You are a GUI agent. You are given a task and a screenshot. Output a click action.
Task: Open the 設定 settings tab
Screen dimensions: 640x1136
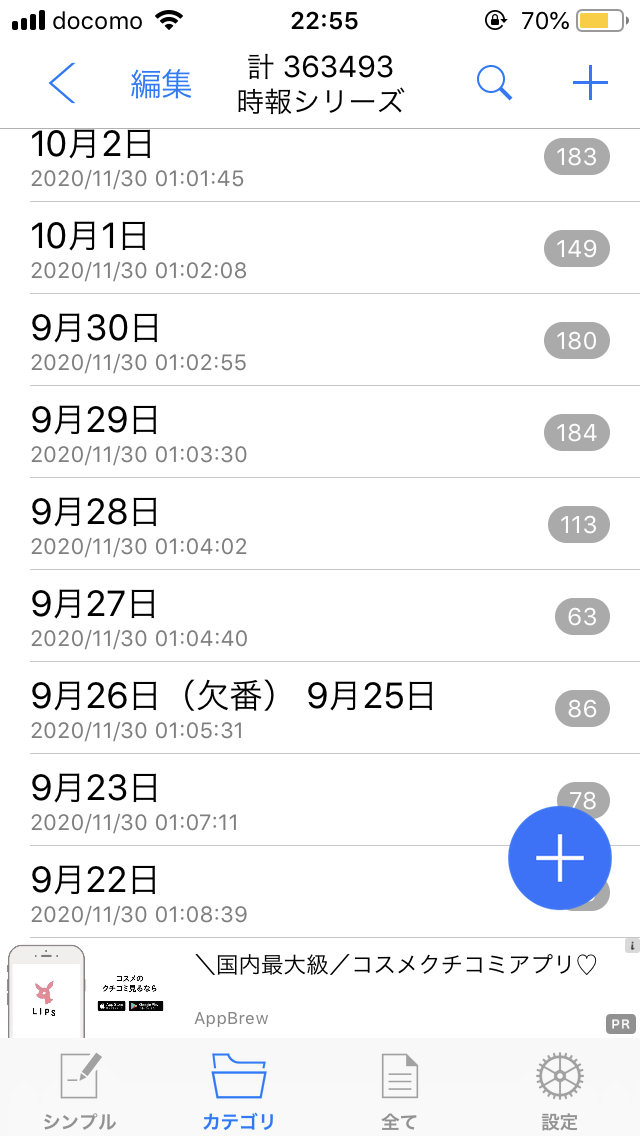click(x=560, y=1090)
